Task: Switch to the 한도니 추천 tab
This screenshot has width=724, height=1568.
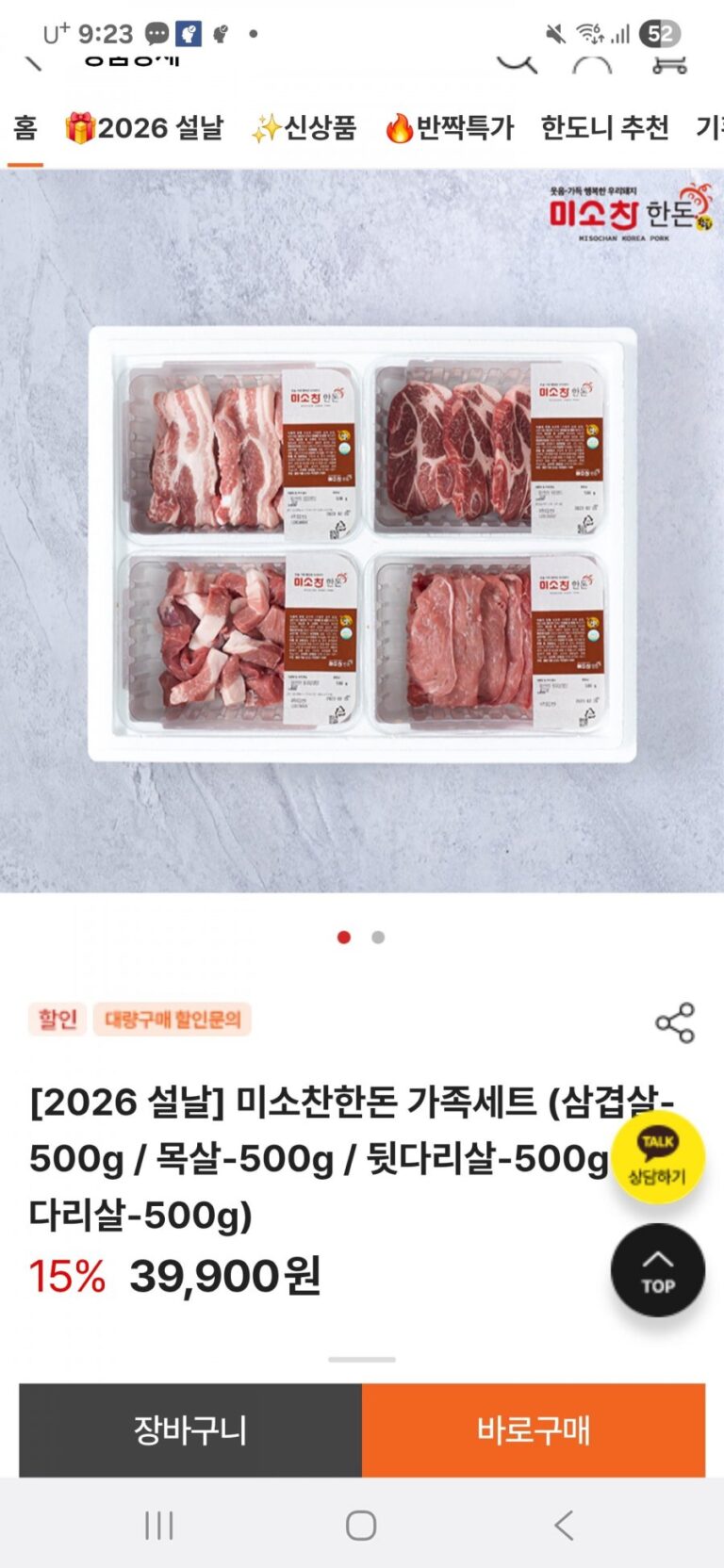Action: point(604,128)
